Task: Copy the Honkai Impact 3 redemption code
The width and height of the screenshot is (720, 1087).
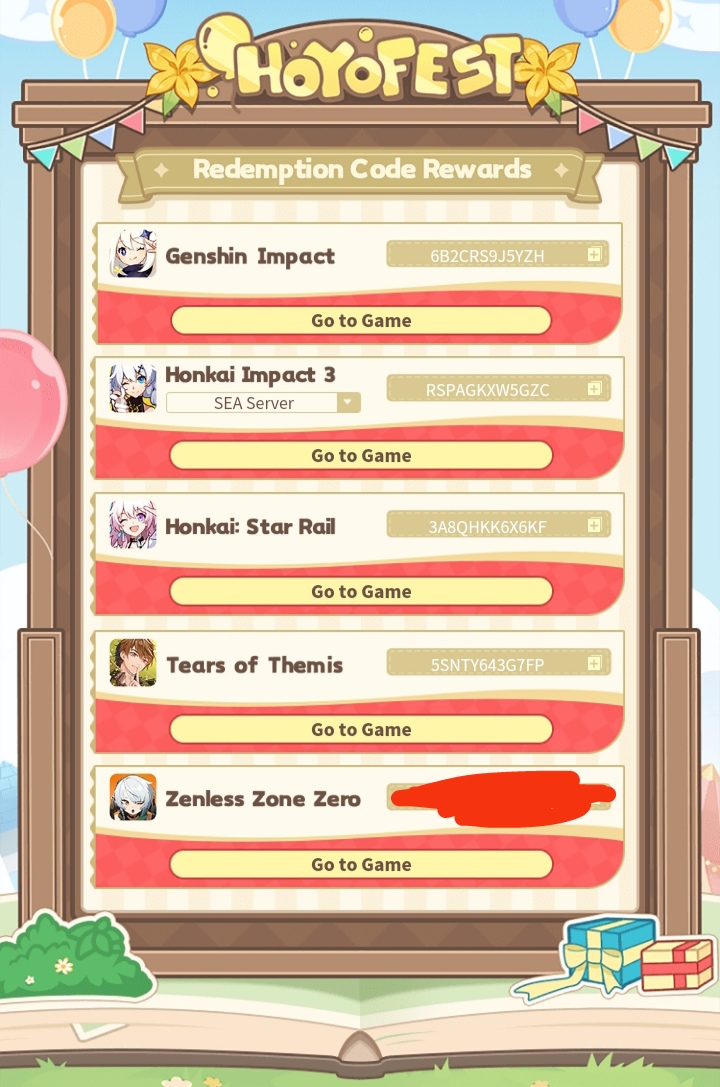Action: [x=594, y=389]
